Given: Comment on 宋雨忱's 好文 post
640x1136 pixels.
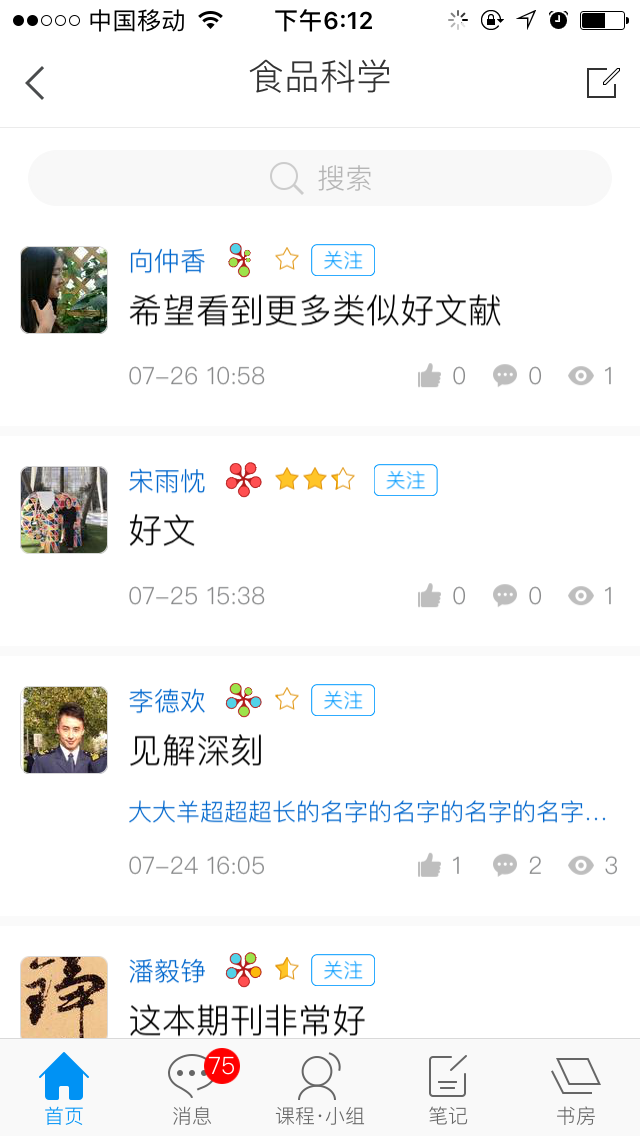Looking at the screenshot, I should tap(505, 596).
